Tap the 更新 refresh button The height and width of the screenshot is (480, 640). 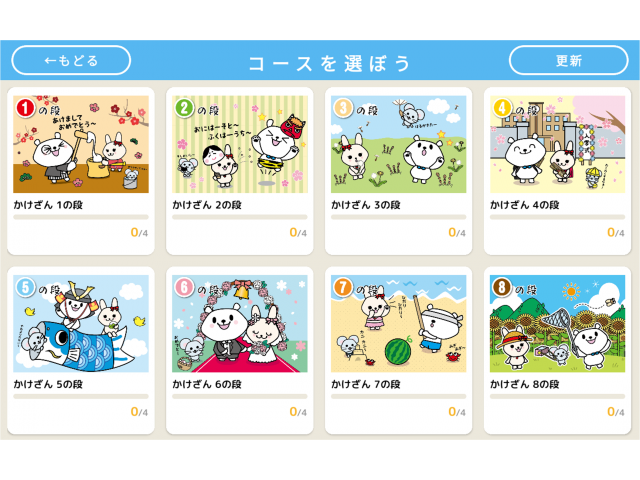[x=568, y=60]
